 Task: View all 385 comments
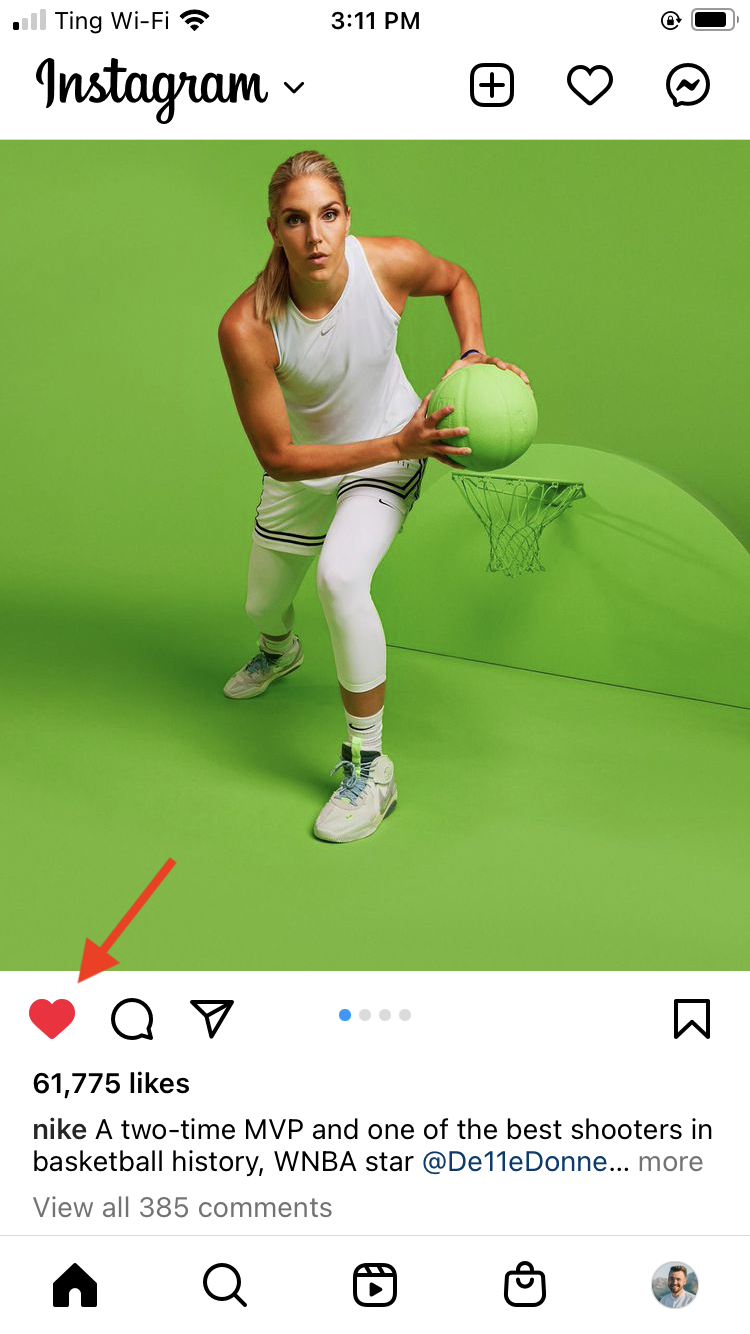tap(182, 1207)
